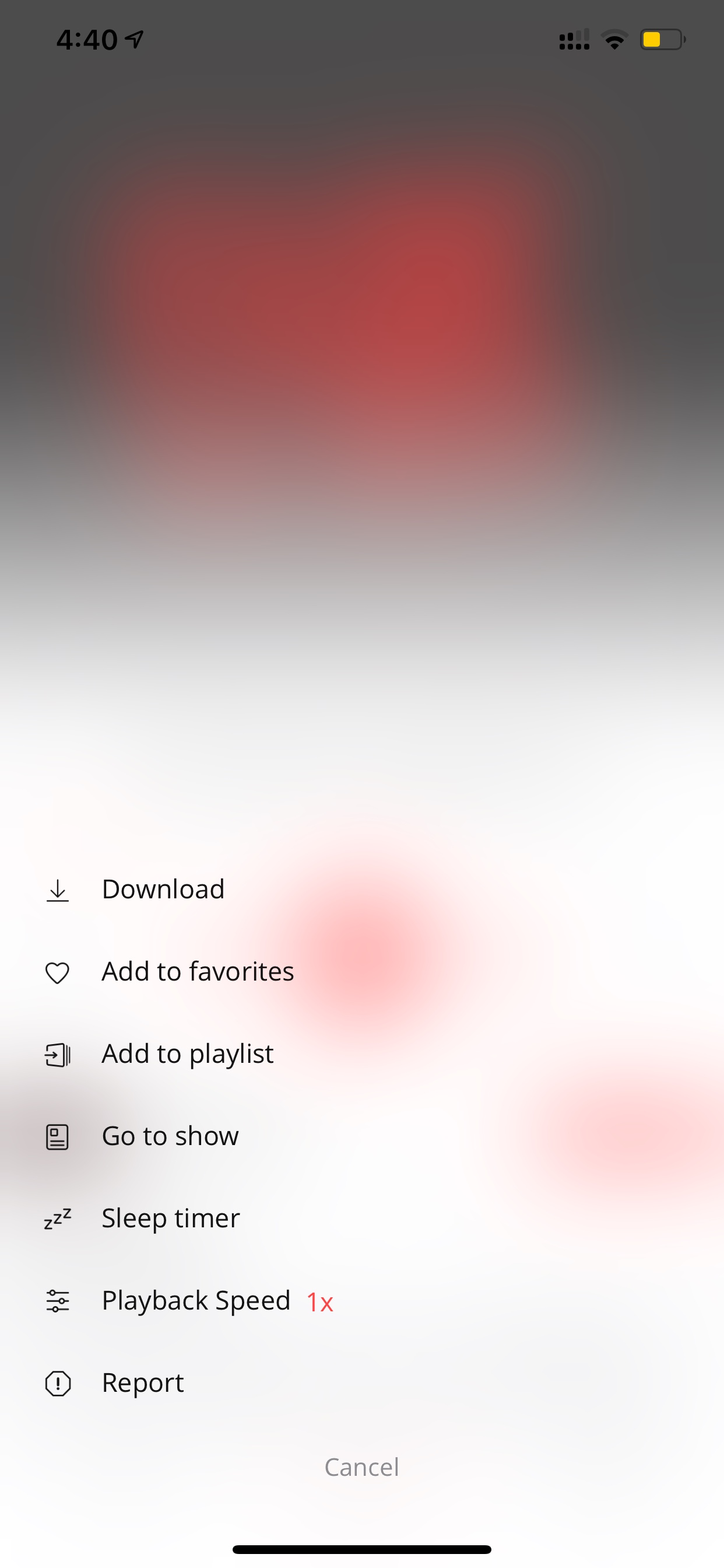Dismiss the menu with Cancel
724x1568 pixels.
[362, 1467]
